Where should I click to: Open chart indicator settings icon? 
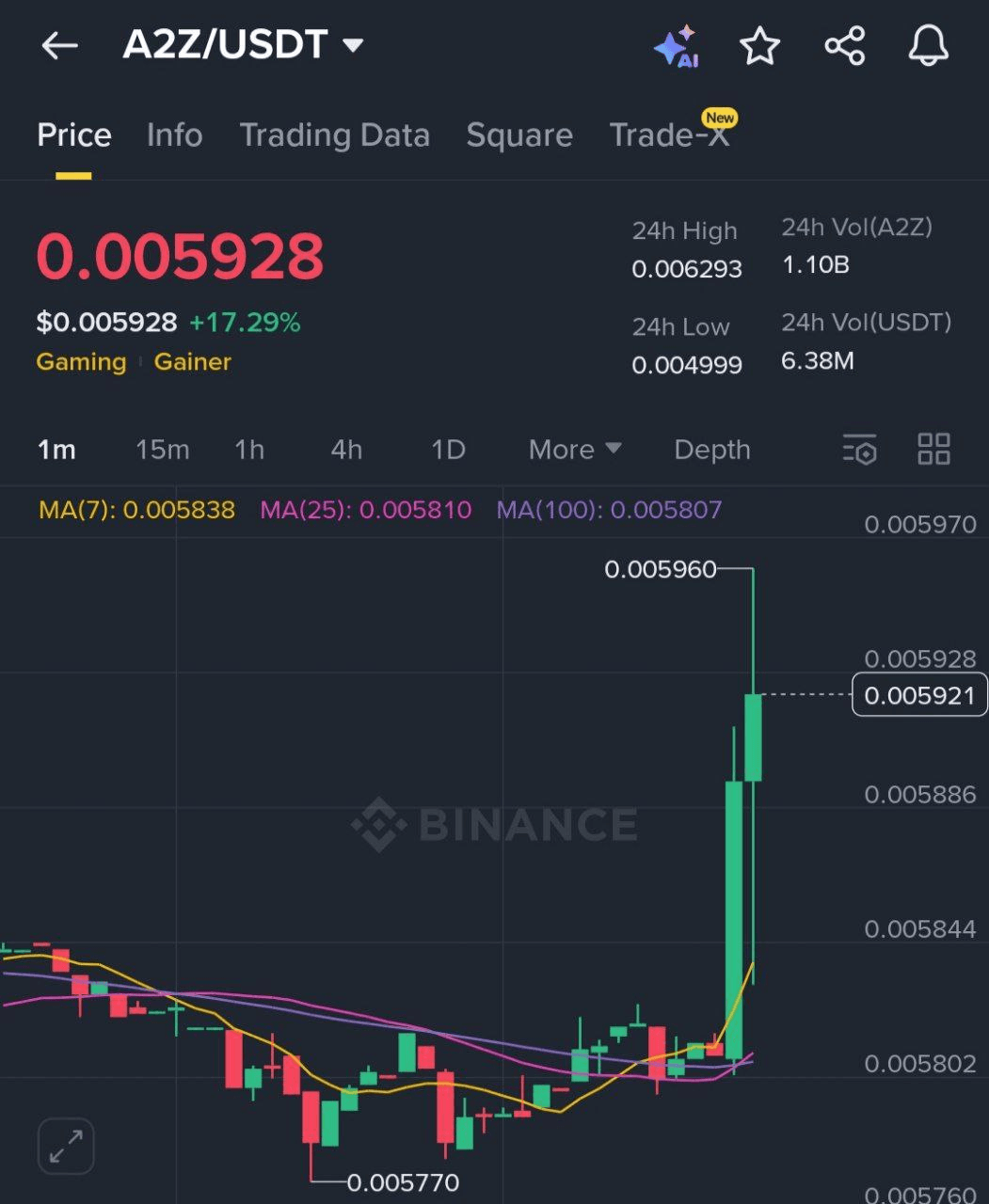coord(859,450)
